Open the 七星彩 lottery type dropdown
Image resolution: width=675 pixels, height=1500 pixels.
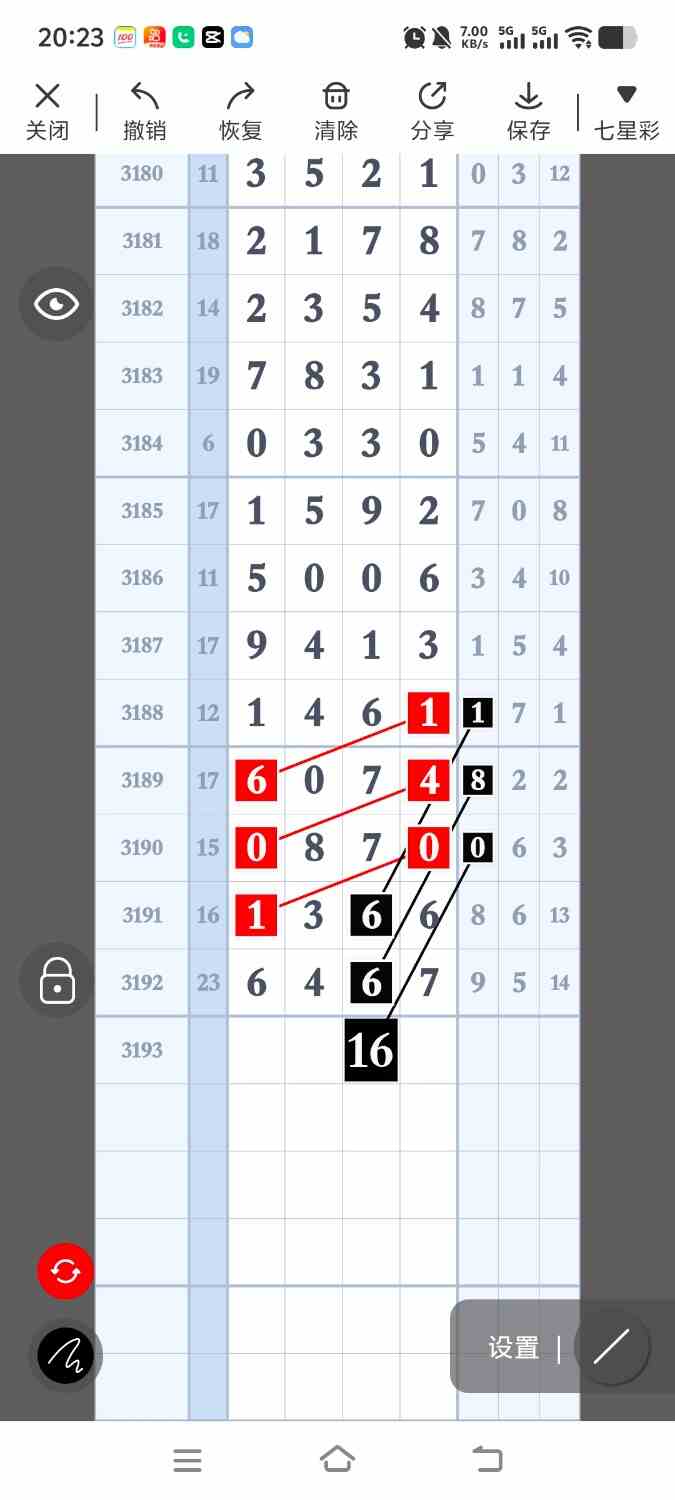pyautogui.click(x=627, y=112)
